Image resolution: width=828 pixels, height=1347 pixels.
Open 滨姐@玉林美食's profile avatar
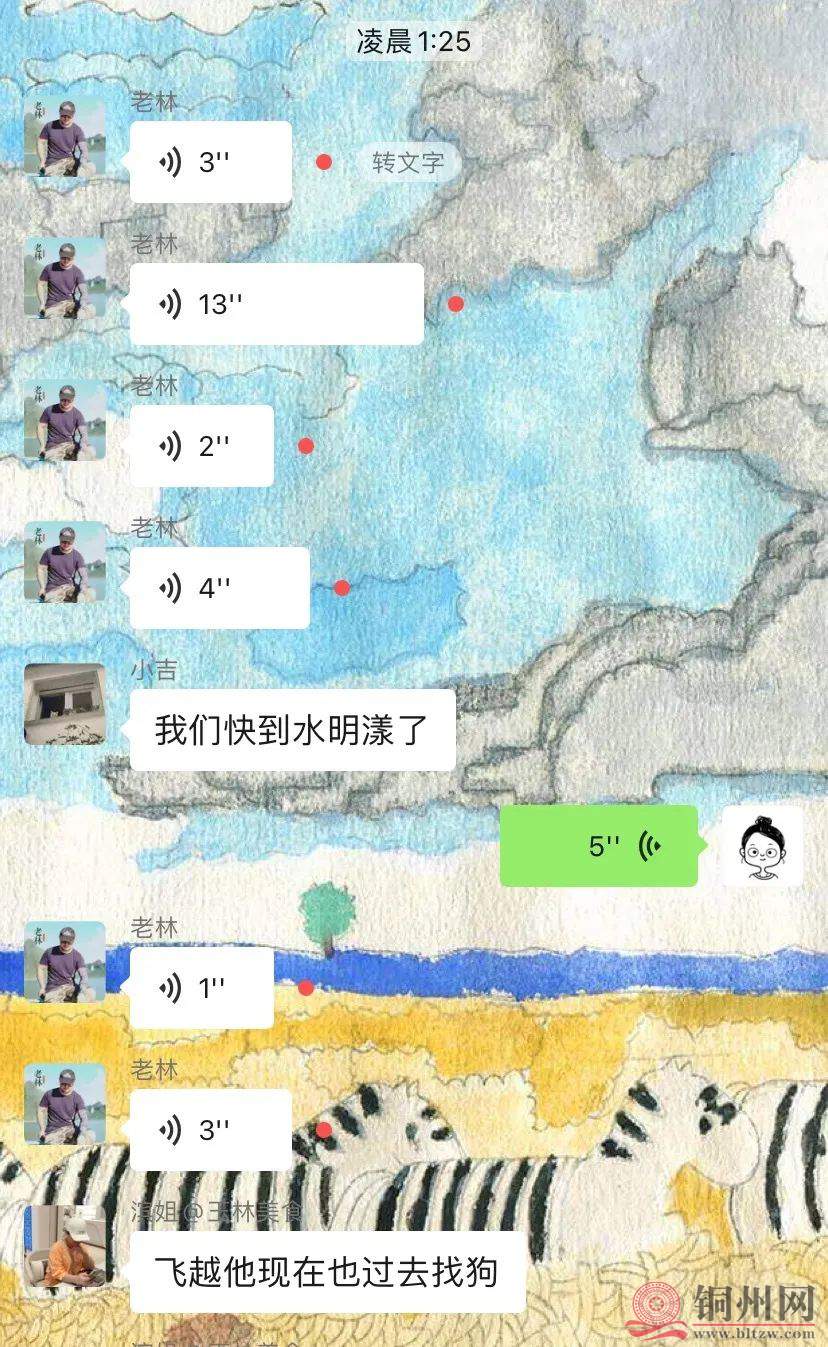pyautogui.click(x=65, y=1250)
